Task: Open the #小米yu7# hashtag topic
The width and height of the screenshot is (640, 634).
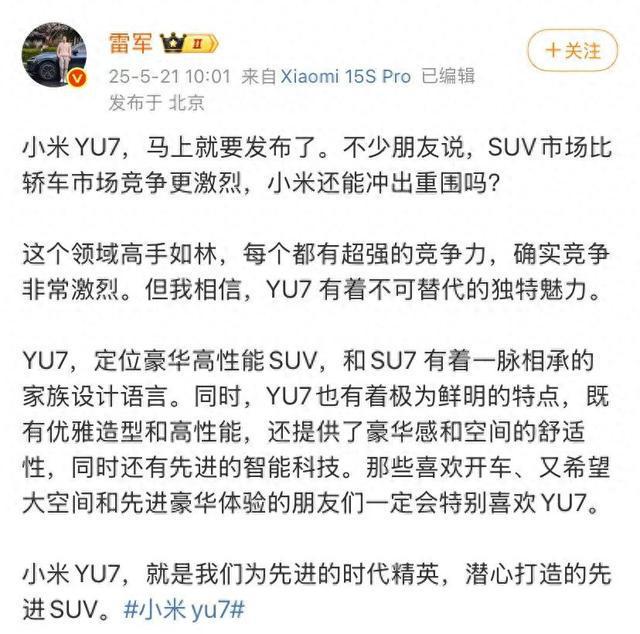Action: coord(186,609)
